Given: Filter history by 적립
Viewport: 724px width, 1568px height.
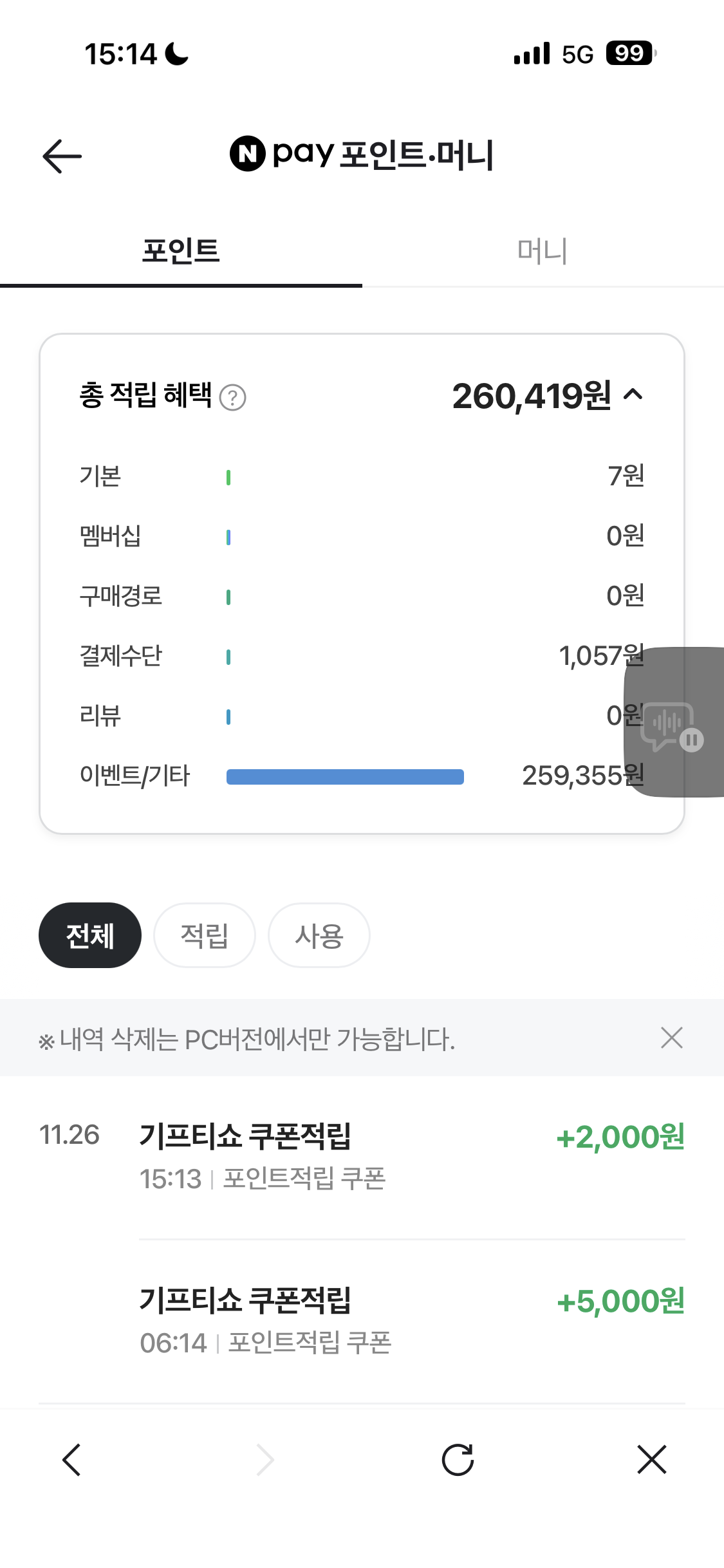Looking at the screenshot, I should coord(205,935).
